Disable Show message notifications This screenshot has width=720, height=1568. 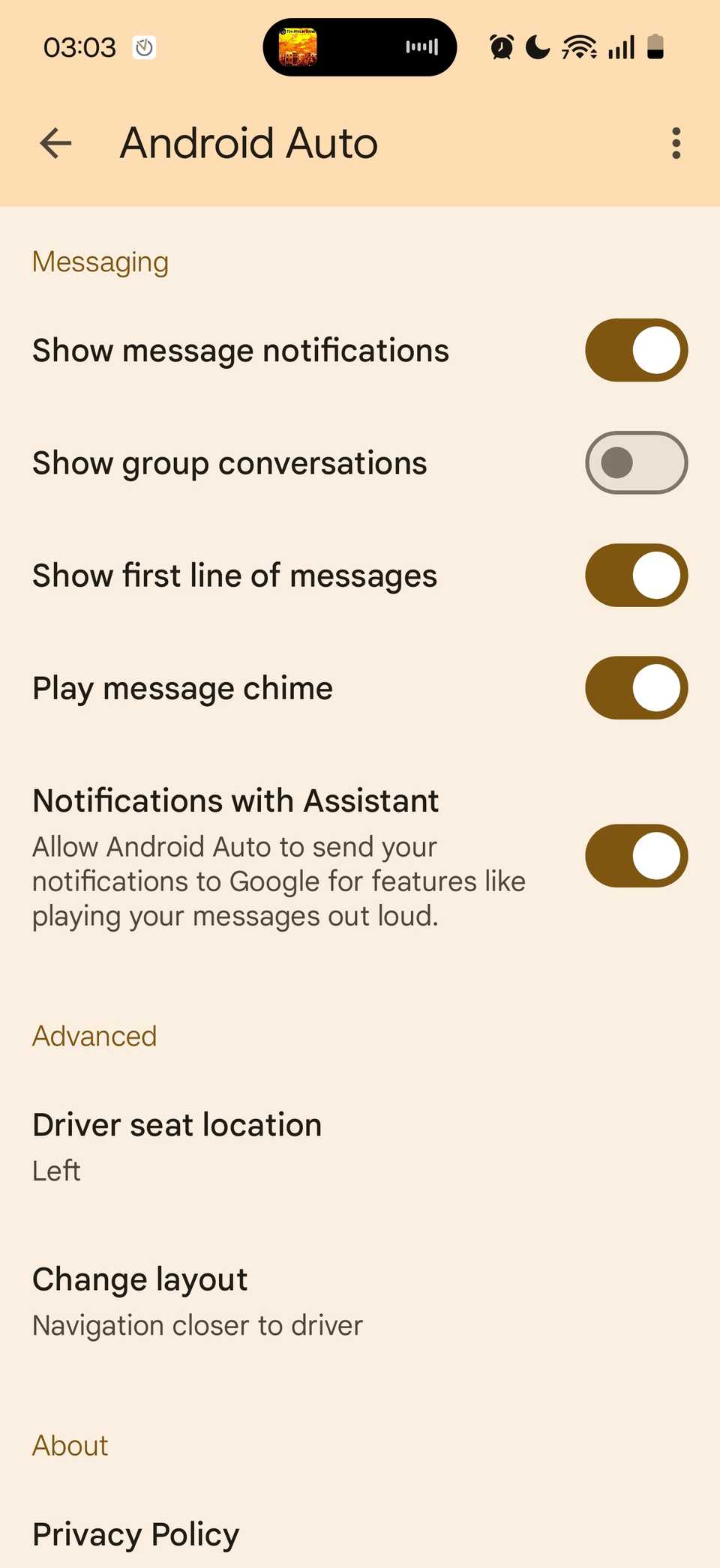pyautogui.click(x=635, y=350)
